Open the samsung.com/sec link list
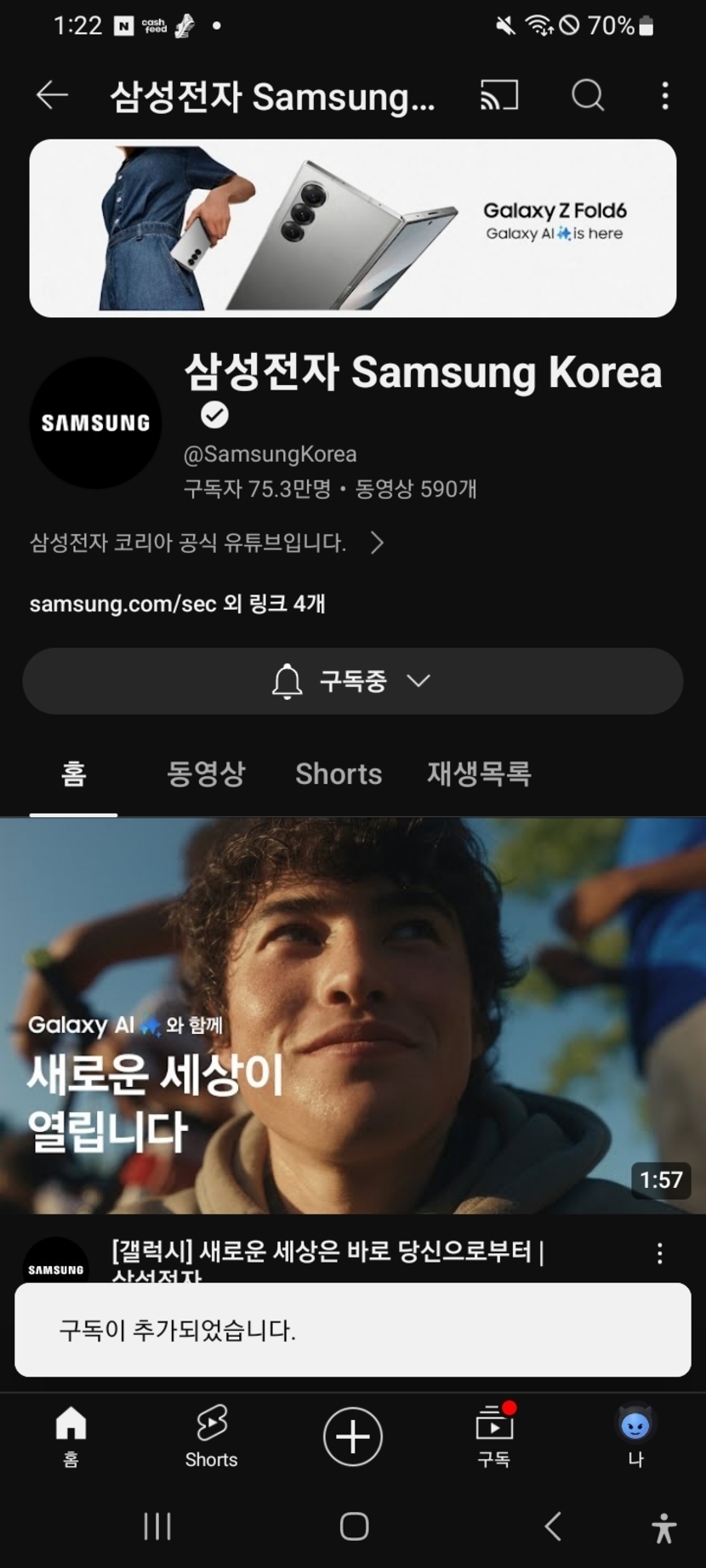 [177, 604]
